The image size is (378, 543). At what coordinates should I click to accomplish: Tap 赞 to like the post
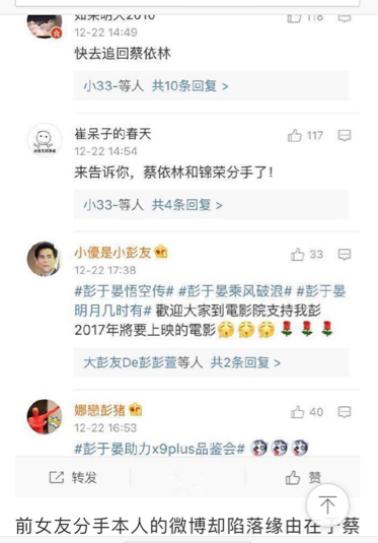pos(303,478)
